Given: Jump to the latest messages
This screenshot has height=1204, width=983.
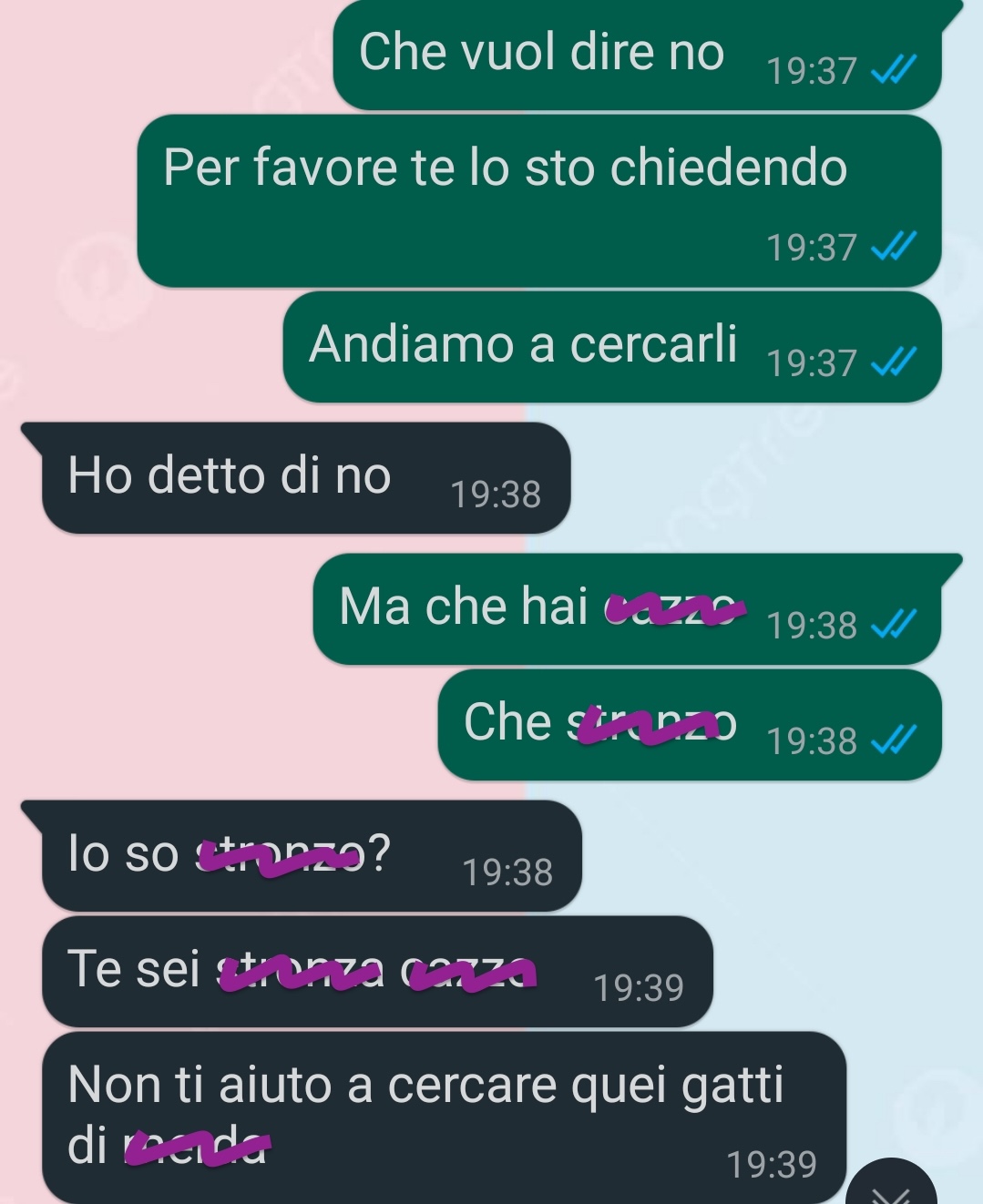Looking at the screenshot, I should tap(891, 1189).
